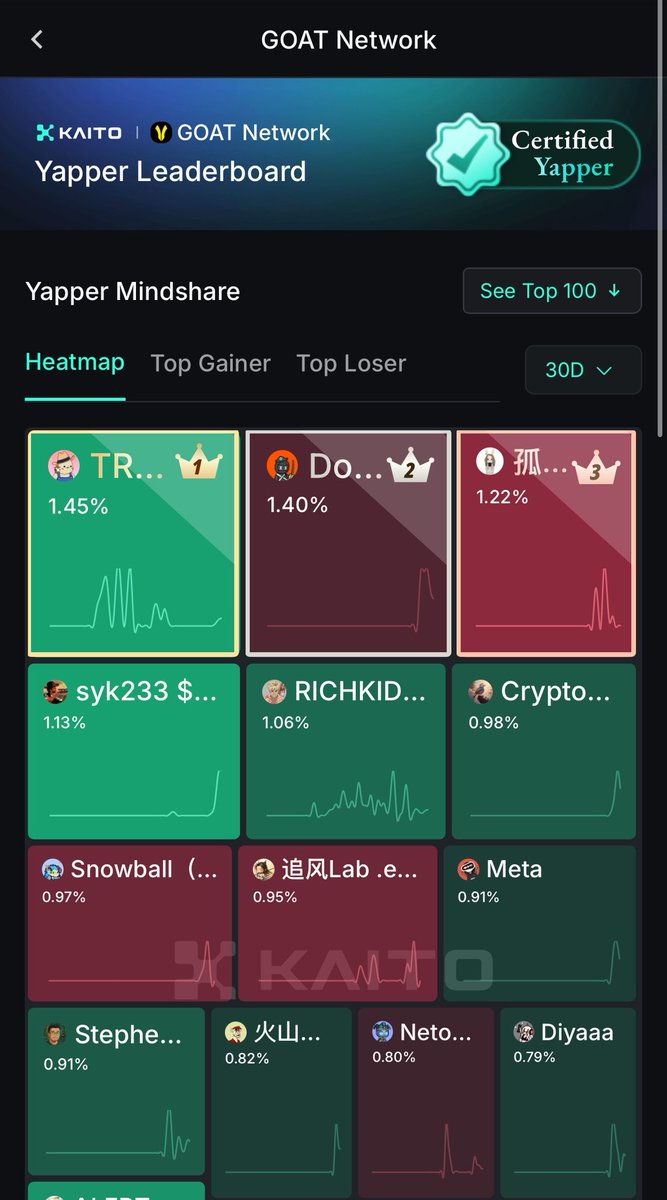
Task: Open the first-ranked yapper card with 1.45%
Action: pyautogui.click(x=133, y=543)
